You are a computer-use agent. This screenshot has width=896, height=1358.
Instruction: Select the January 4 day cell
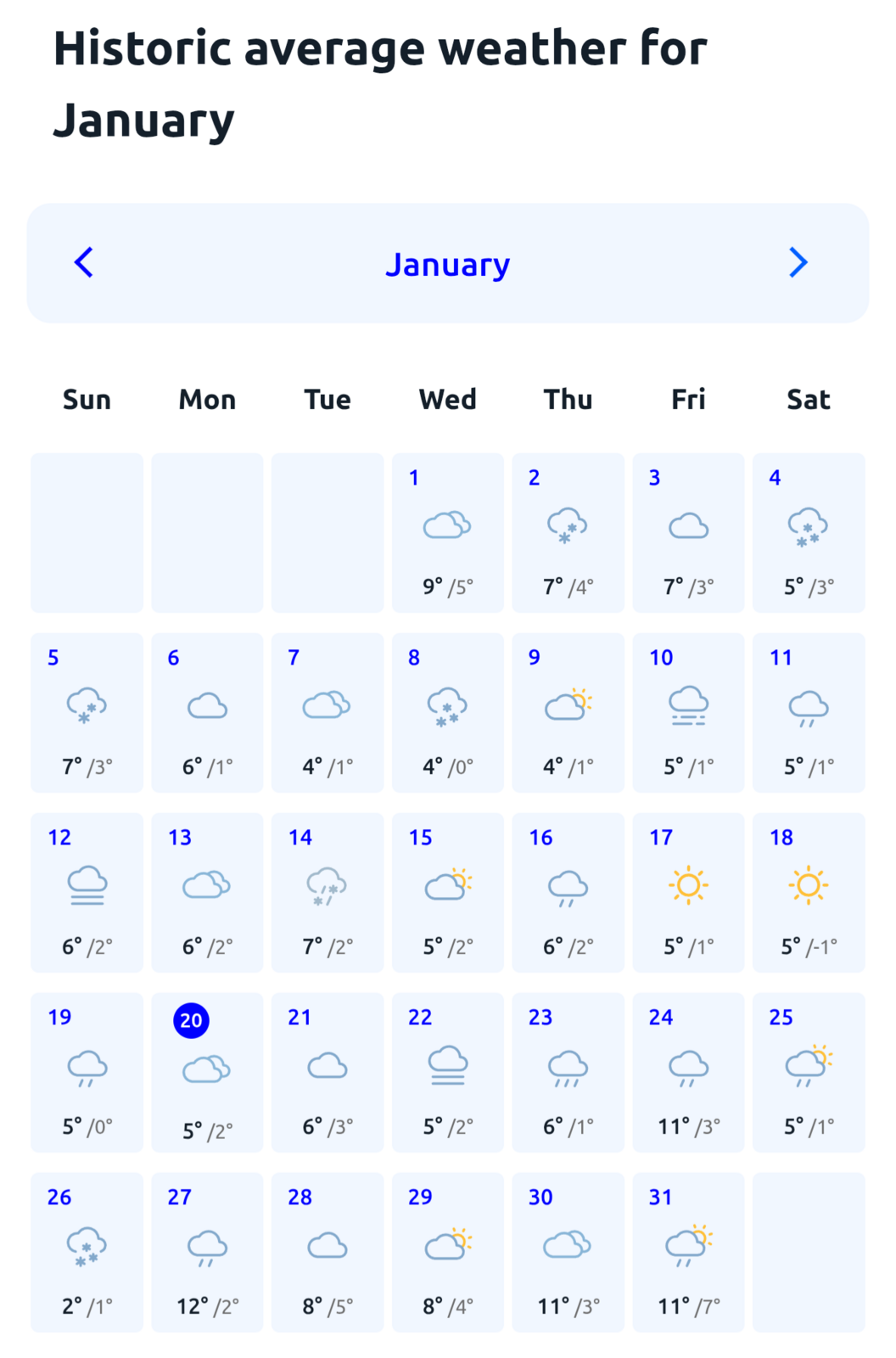(809, 533)
